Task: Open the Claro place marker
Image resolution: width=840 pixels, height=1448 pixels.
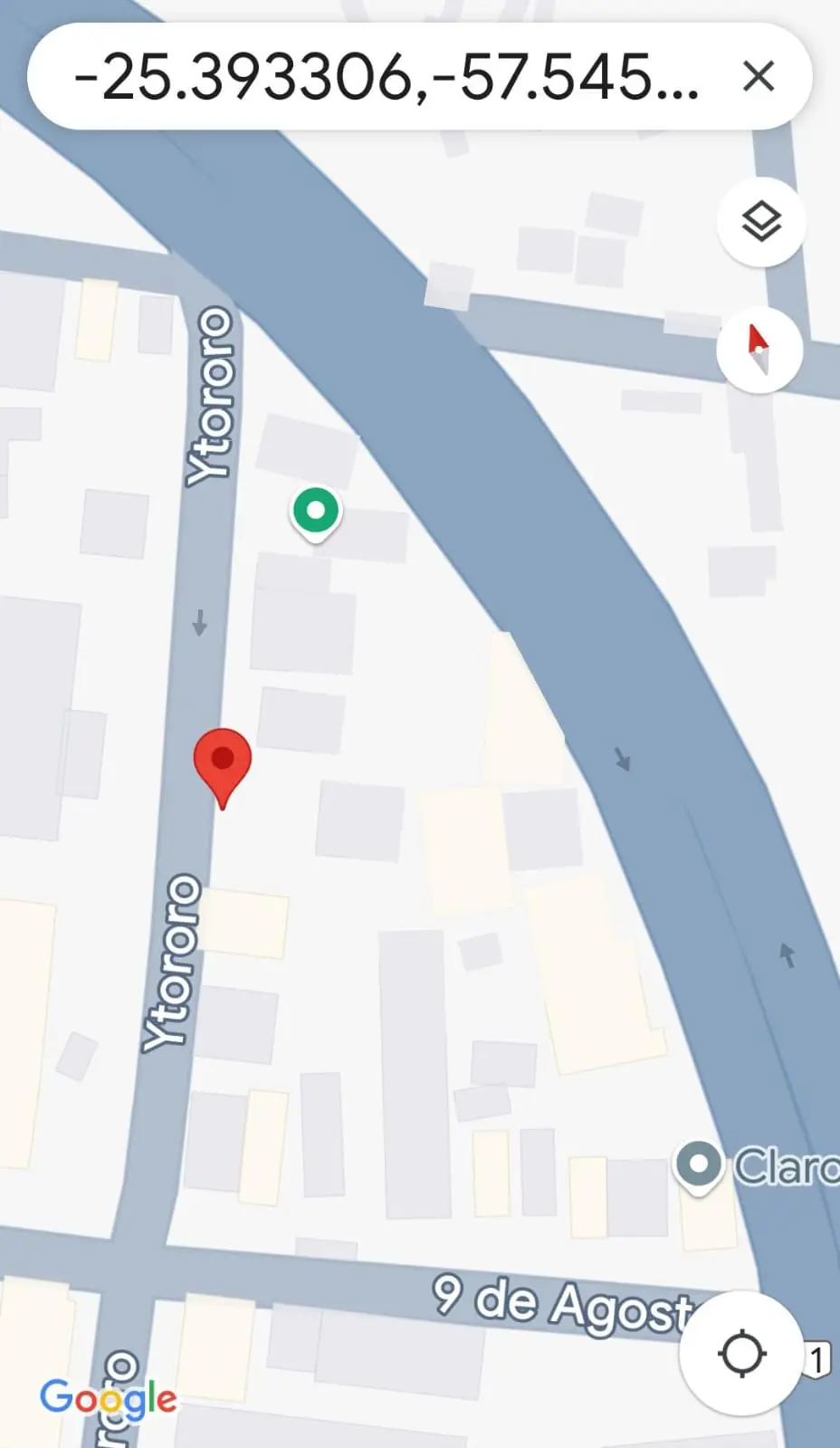Action: 699,1166
